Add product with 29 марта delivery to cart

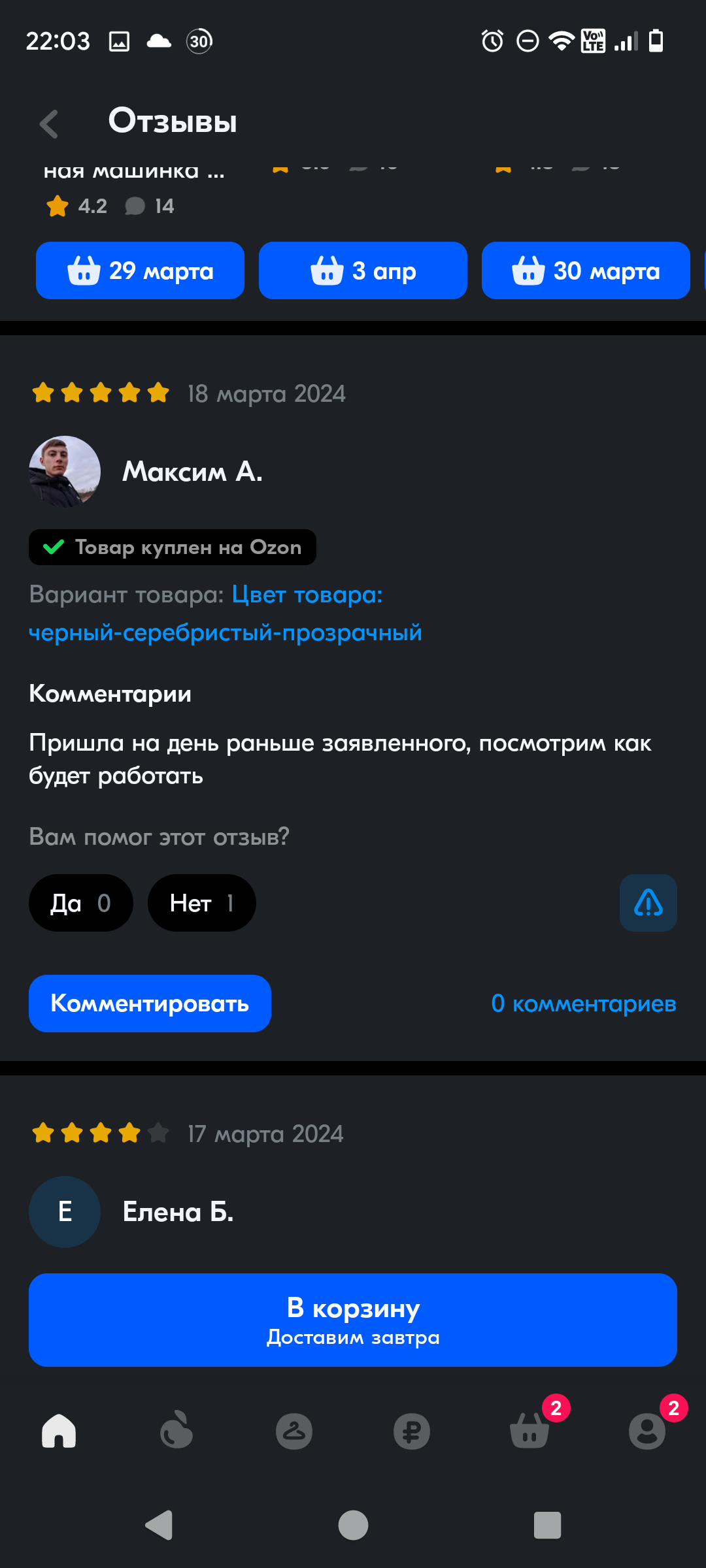pyautogui.click(x=140, y=270)
